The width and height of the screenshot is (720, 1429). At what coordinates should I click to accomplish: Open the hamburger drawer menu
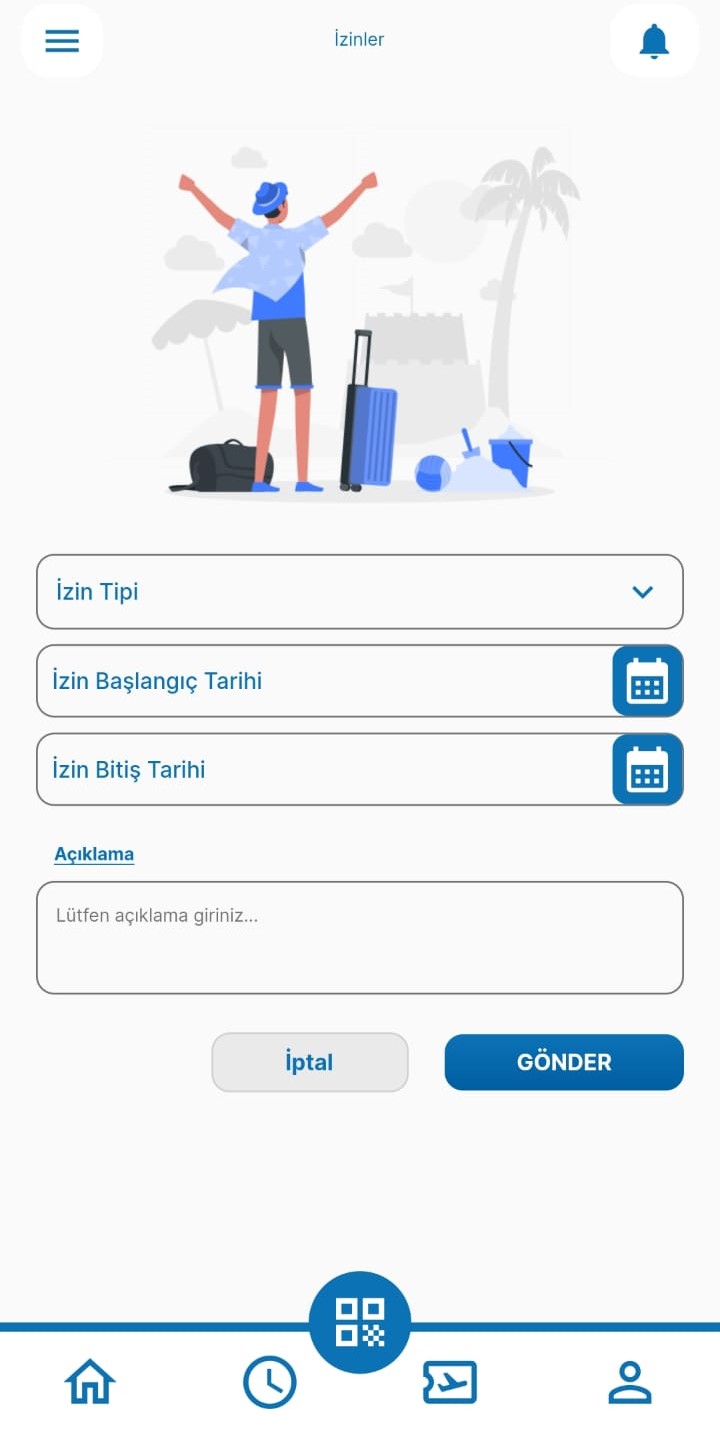[x=62, y=40]
